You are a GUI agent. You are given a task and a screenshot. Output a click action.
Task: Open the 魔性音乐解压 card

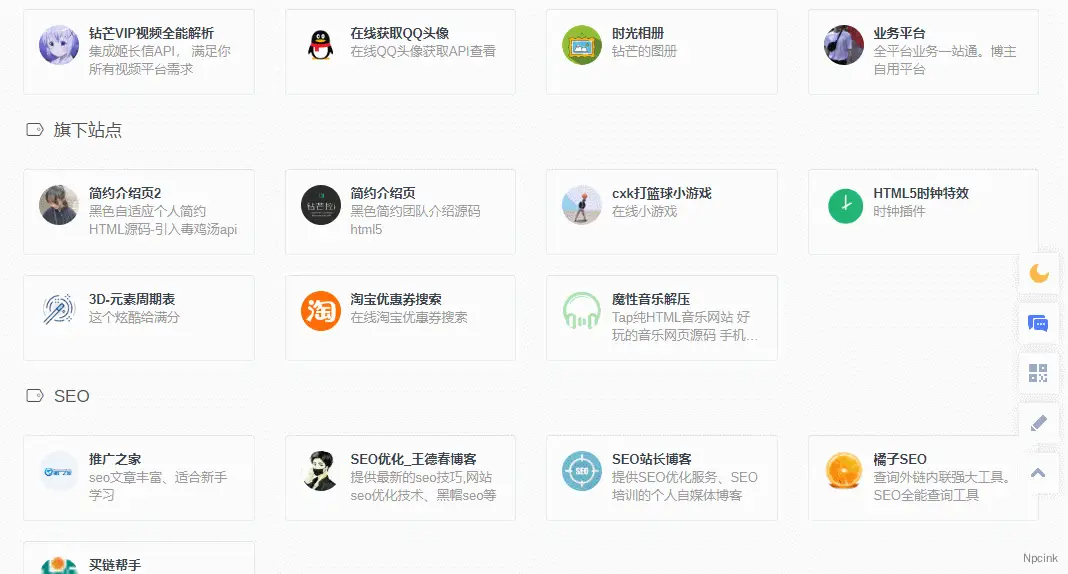click(x=661, y=317)
